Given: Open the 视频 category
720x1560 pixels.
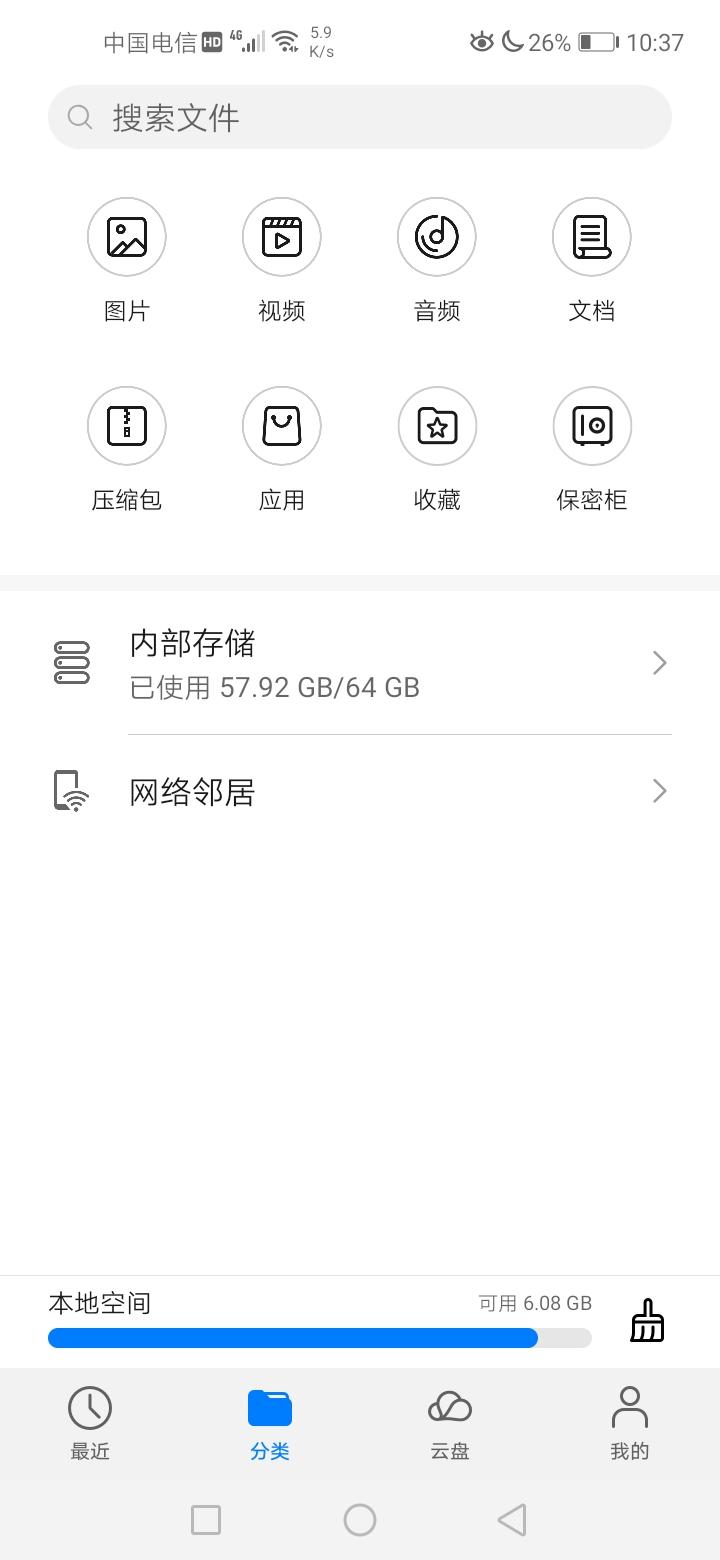Looking at the screenshot, I should [282, 237].
